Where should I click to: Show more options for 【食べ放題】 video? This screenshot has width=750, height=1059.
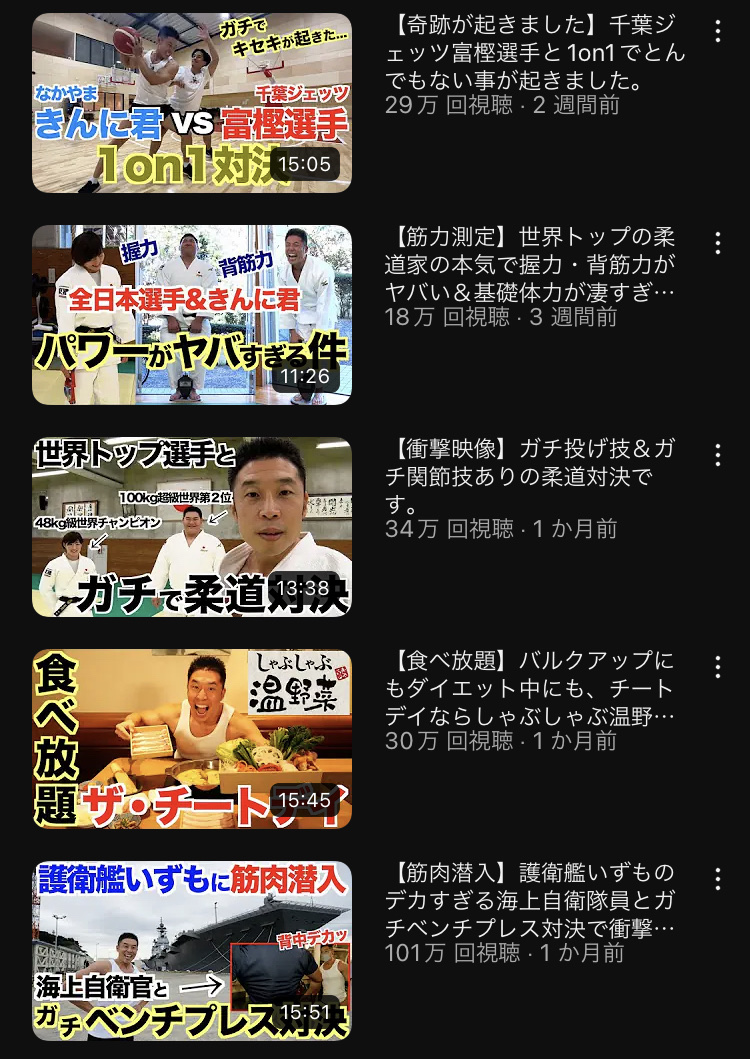point(718,667)
